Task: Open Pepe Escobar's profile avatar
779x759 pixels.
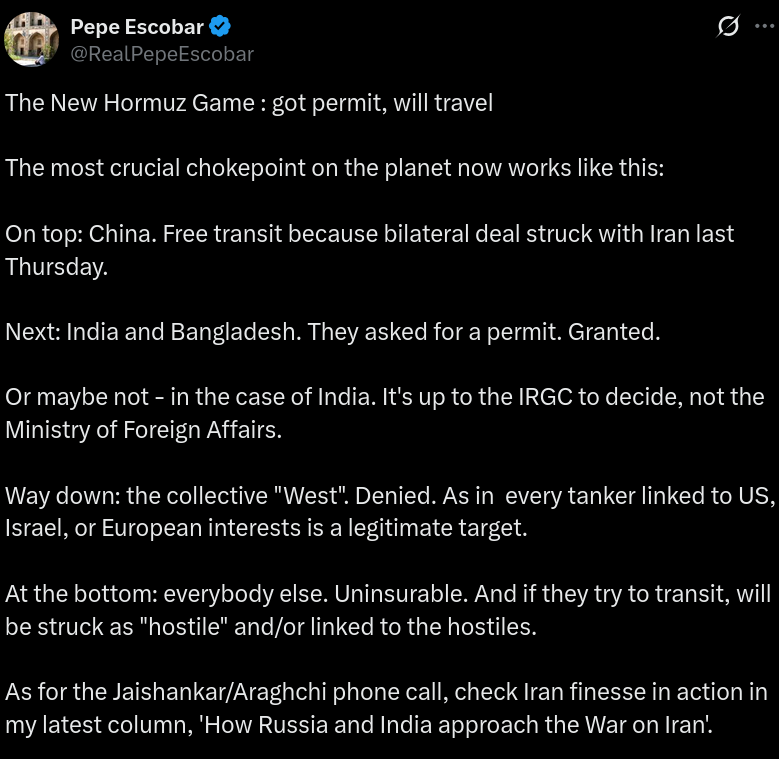Action: pyautogui.click(x=31, y=40)
